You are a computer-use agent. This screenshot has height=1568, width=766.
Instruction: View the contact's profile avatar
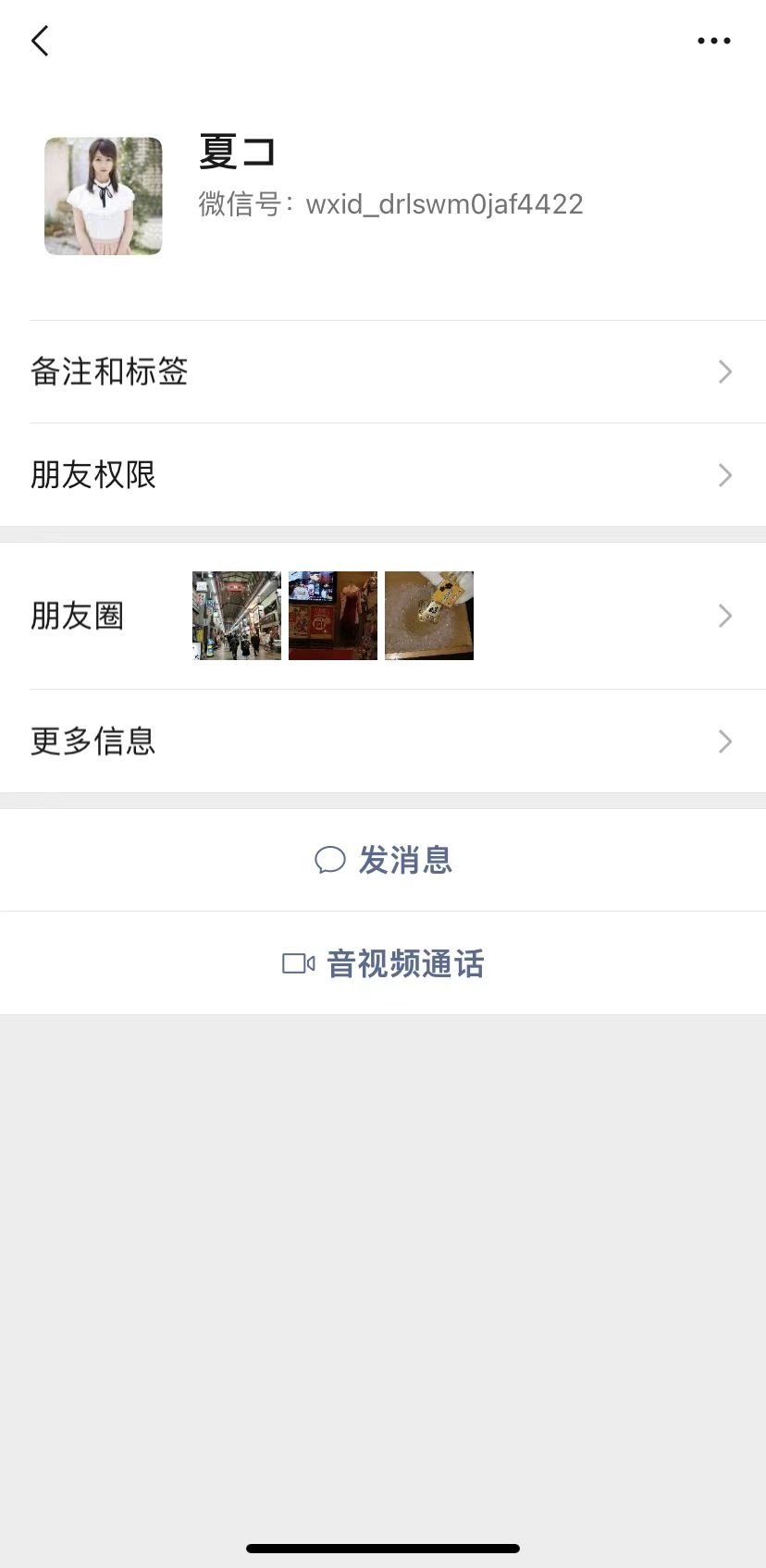(x=104, y=196)
